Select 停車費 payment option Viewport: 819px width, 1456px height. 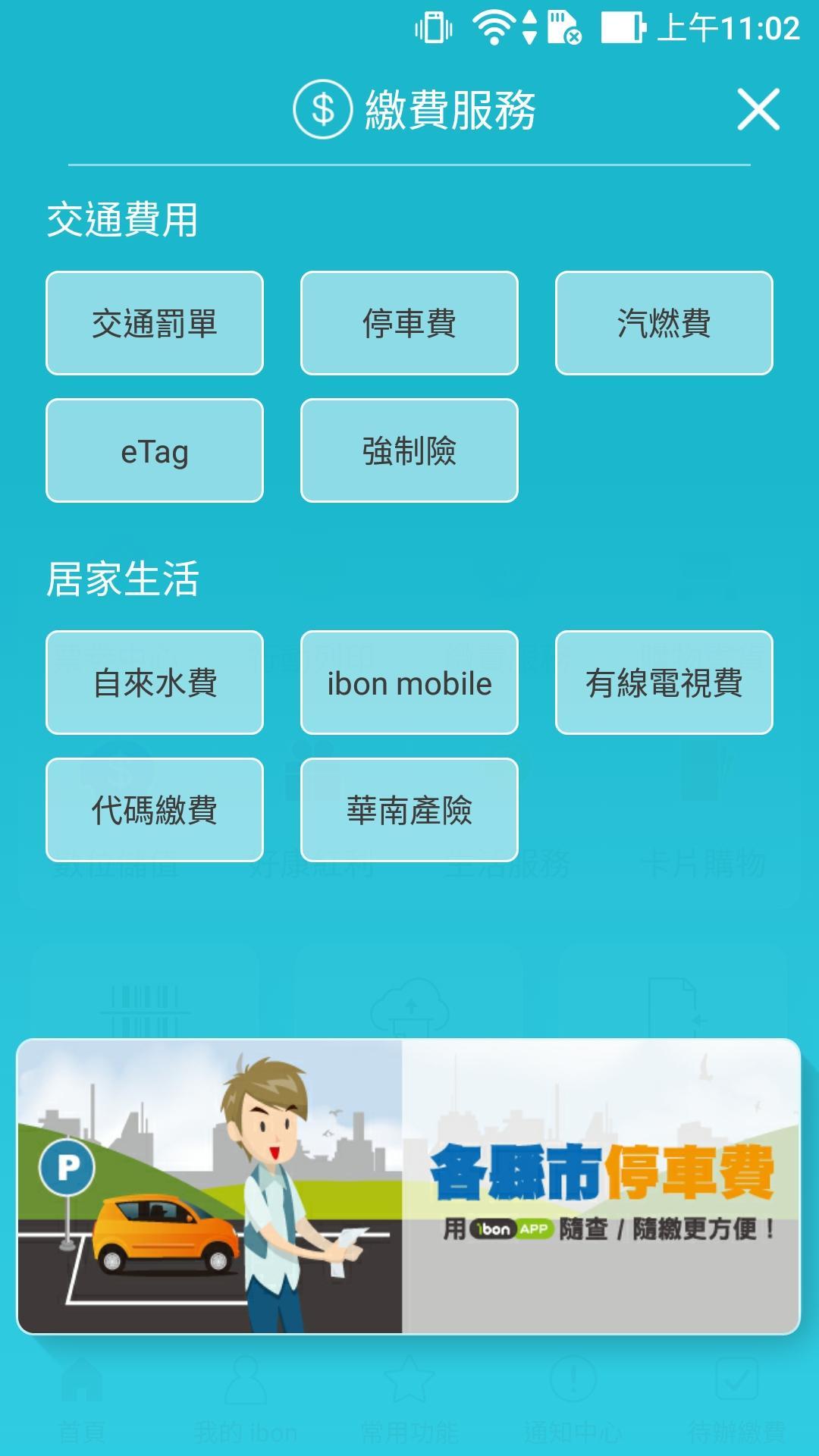(409, 323)
